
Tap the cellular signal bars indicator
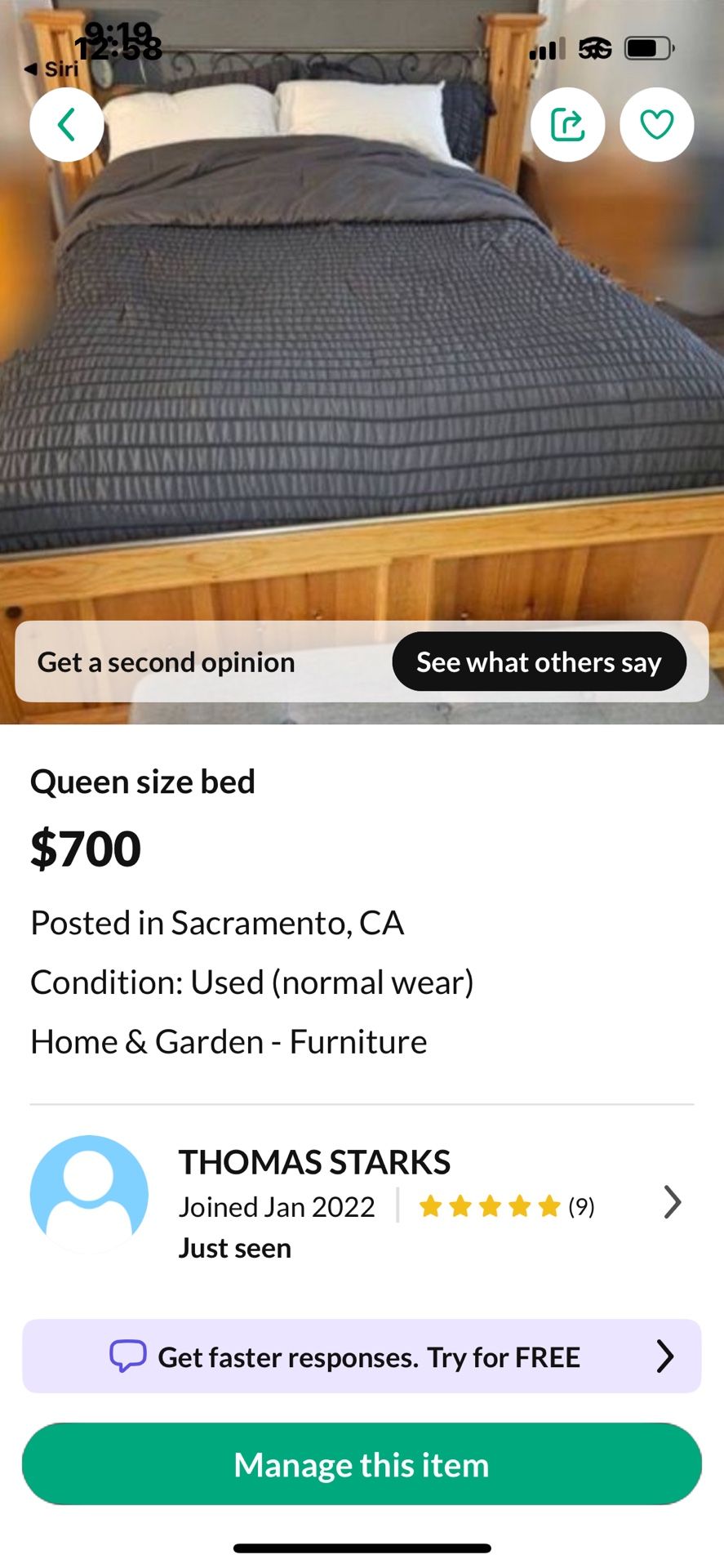(545, 49)
